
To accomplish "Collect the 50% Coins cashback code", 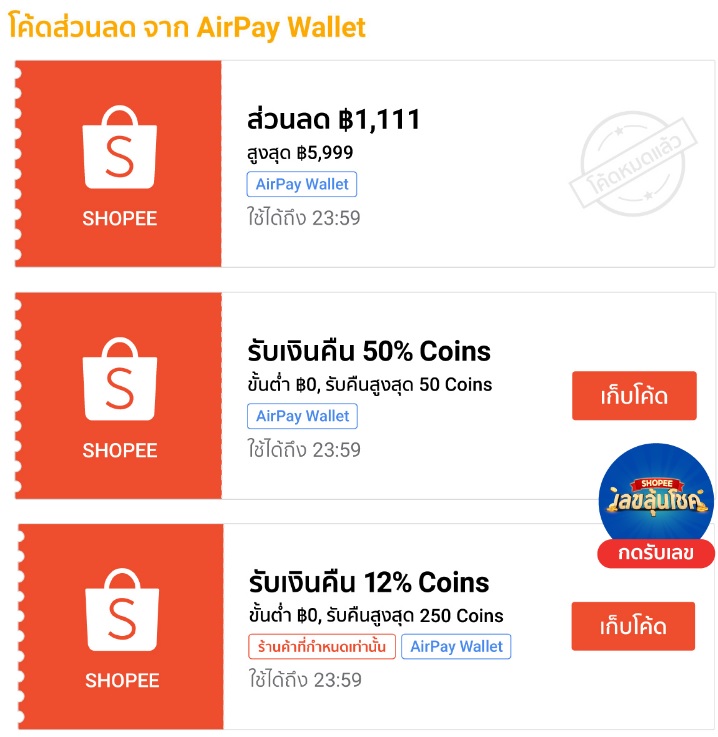I will [x=633, y=396].
